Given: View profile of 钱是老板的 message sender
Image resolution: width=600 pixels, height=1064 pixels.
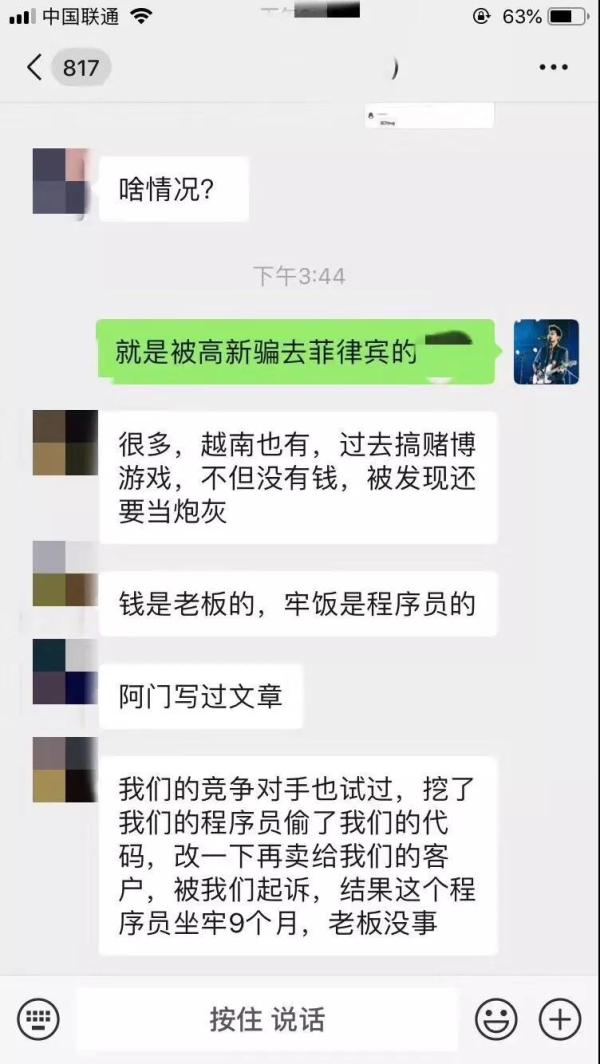Looking at the screenshot, I should [65, 574].
